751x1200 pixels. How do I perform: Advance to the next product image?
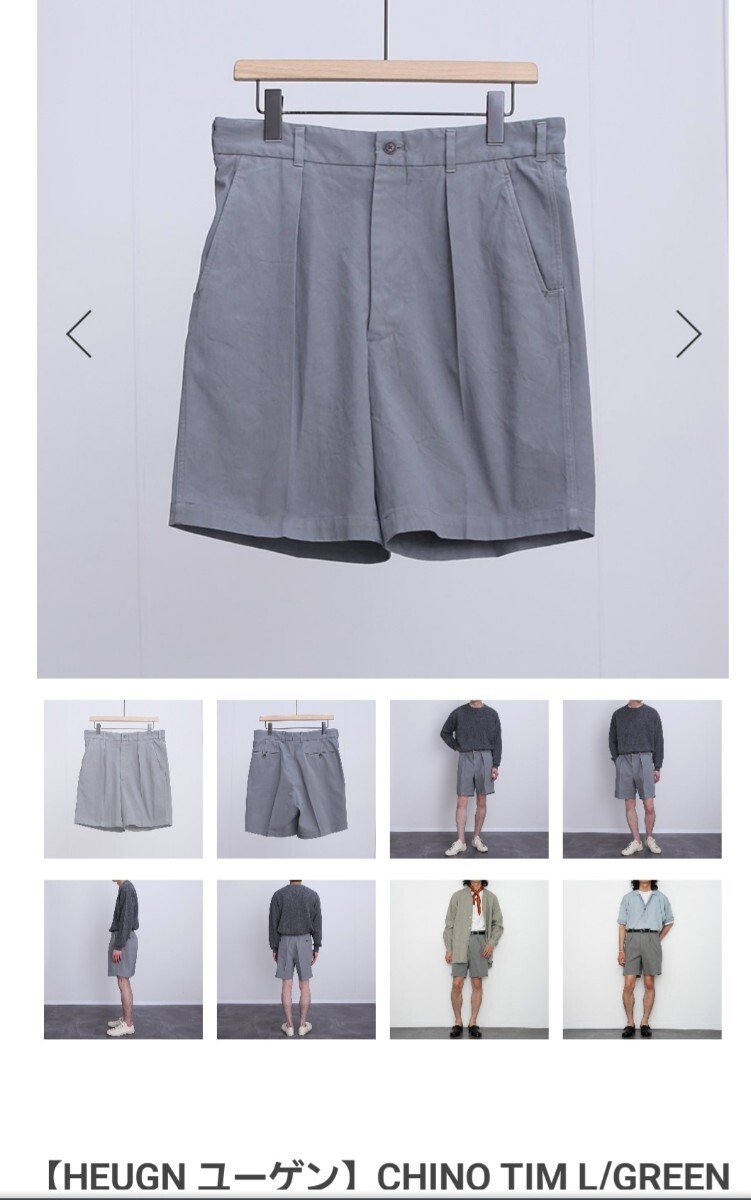click(x=688, y=334)
